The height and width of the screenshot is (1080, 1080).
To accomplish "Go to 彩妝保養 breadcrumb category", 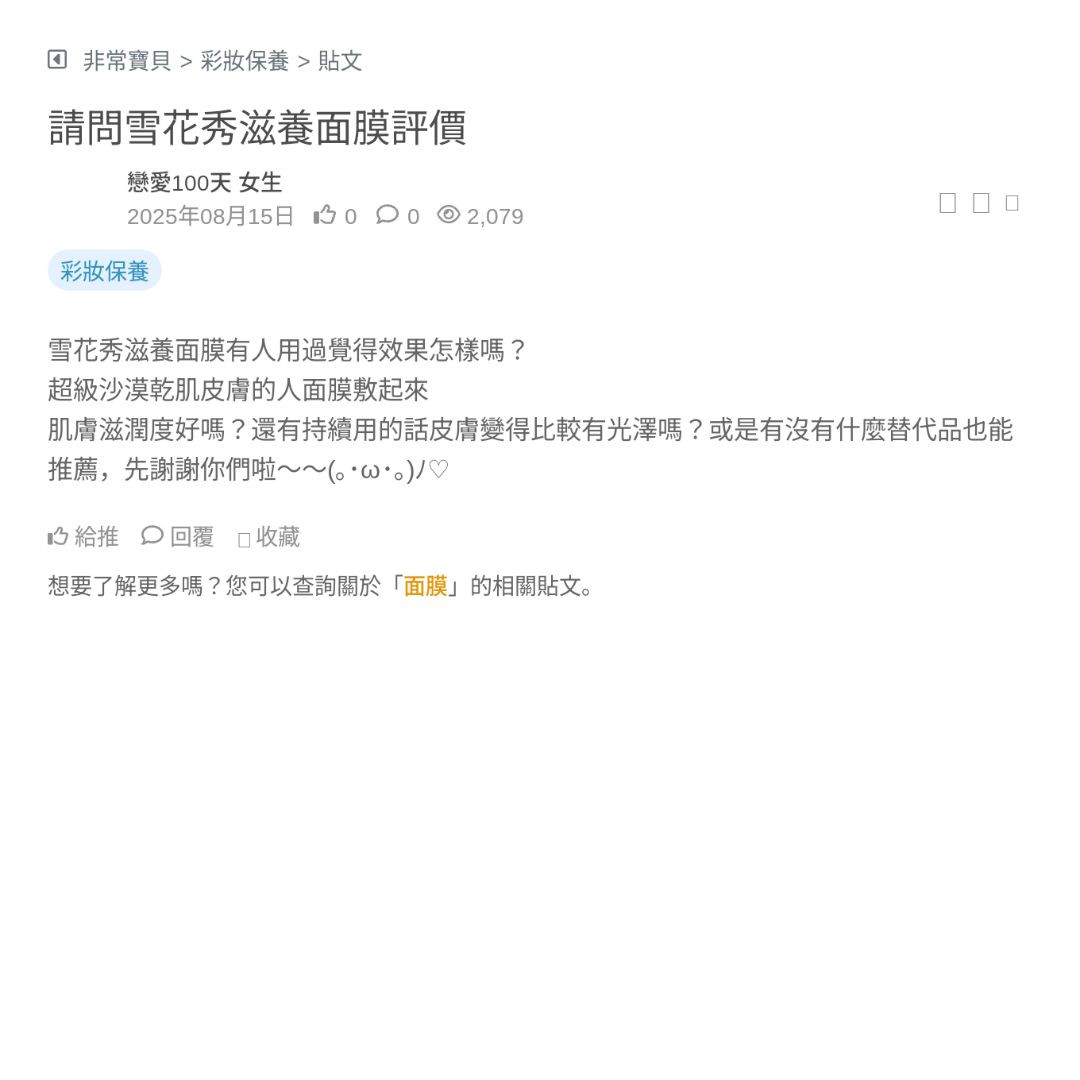I will click(244, 61).
